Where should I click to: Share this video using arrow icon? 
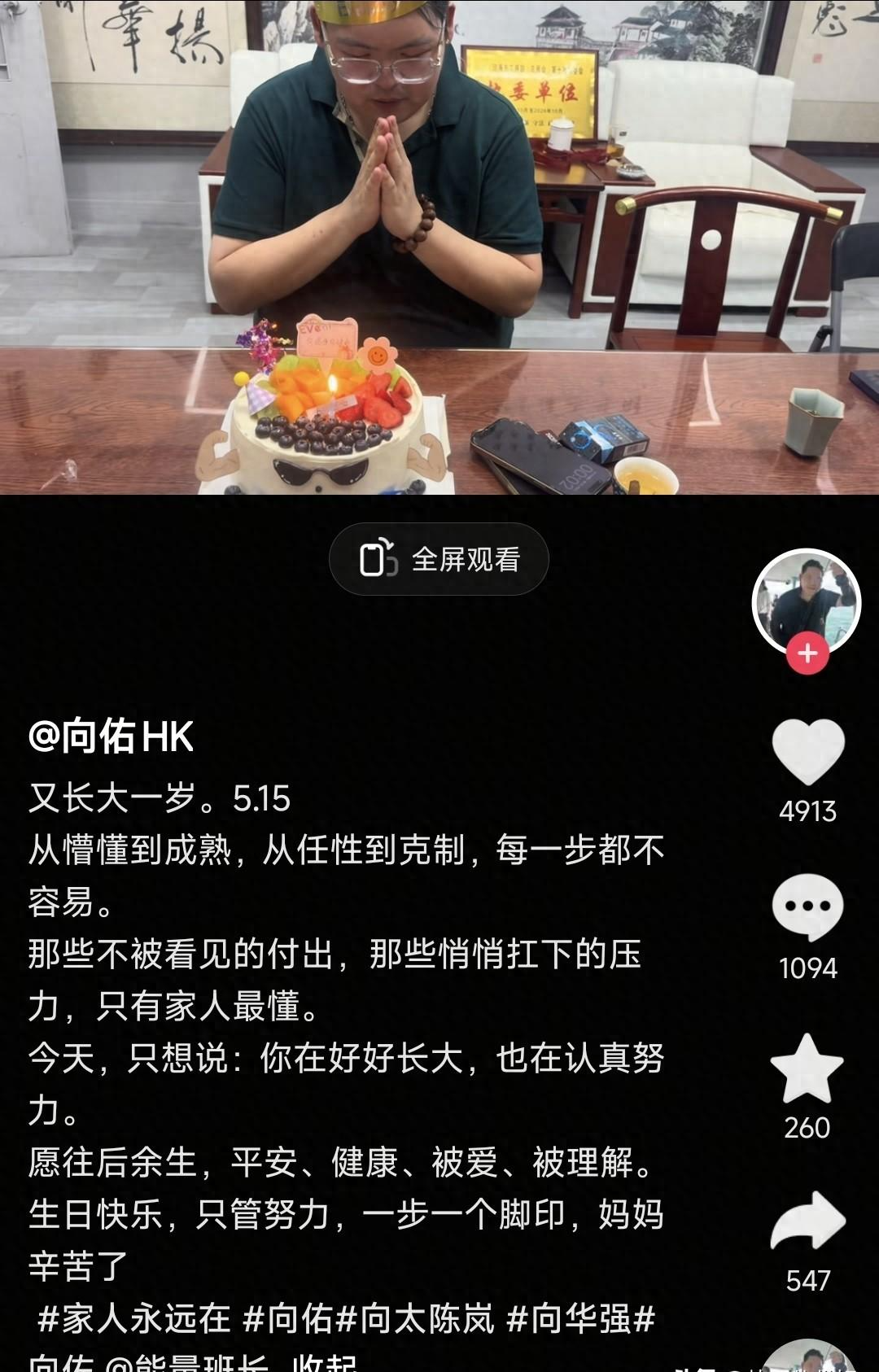(807, 1221)
